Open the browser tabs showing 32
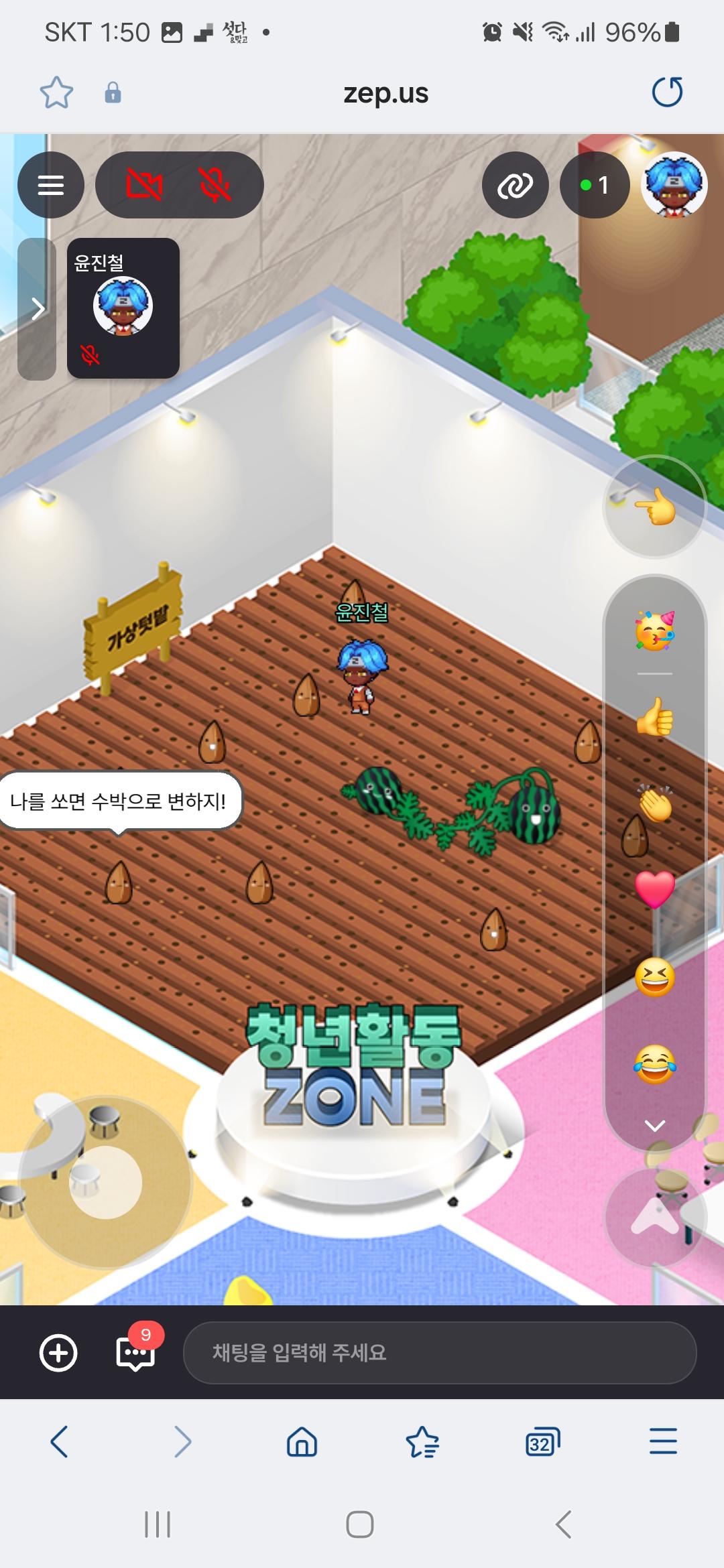 coord(542,1441)
